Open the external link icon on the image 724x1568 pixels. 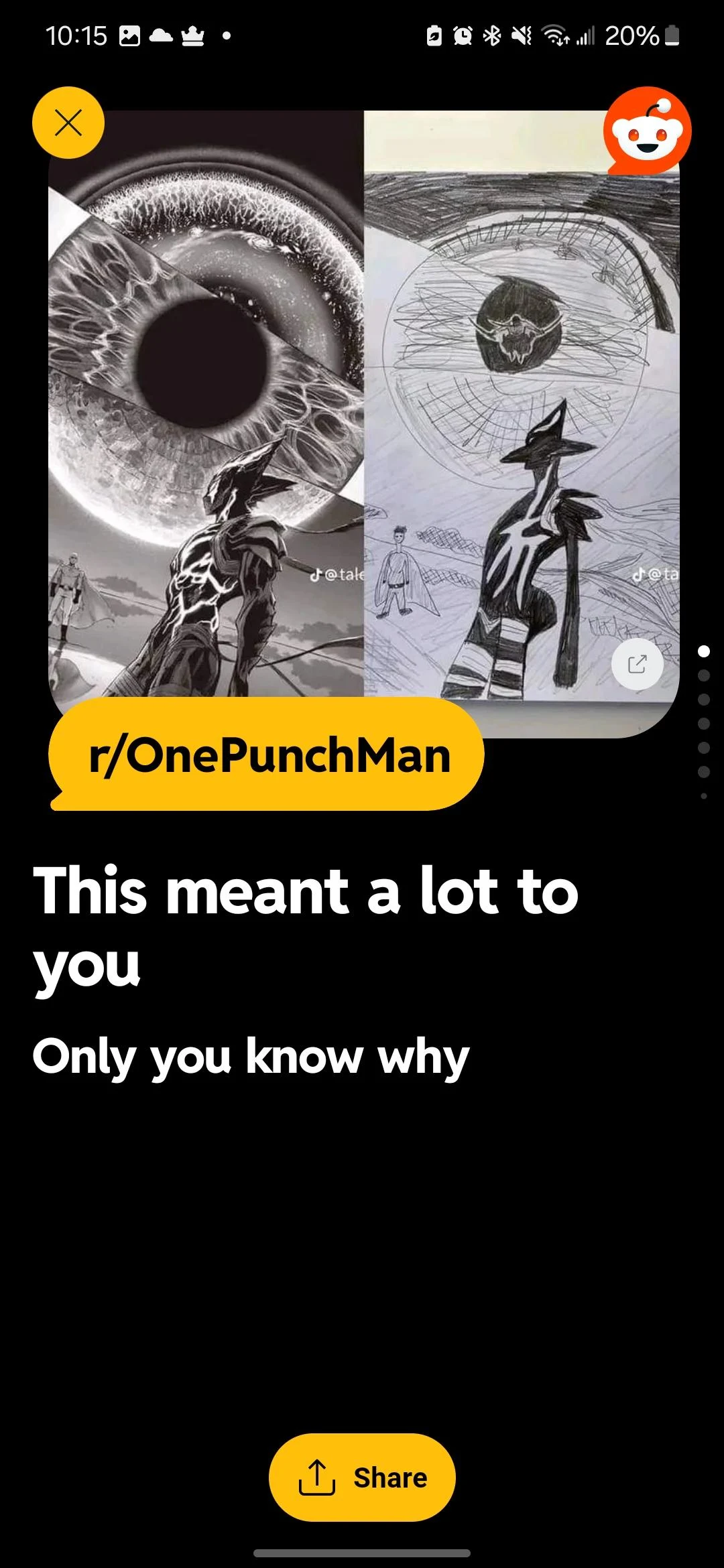[x=638, y=664]
